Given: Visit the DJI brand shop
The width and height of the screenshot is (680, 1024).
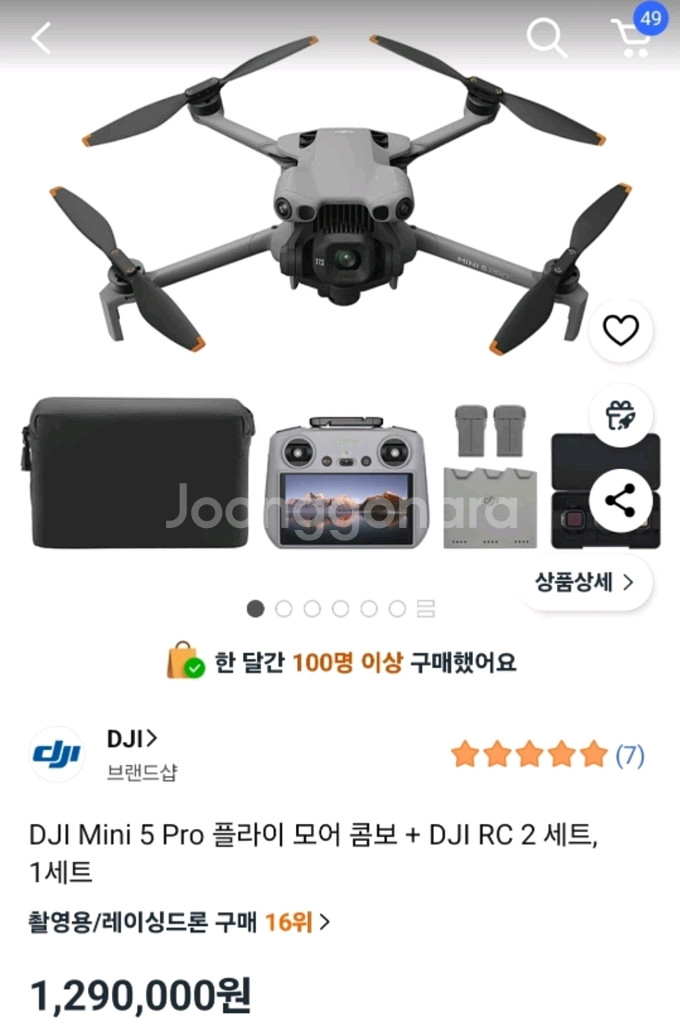Looking at the screenshot, I should (132, 739).
